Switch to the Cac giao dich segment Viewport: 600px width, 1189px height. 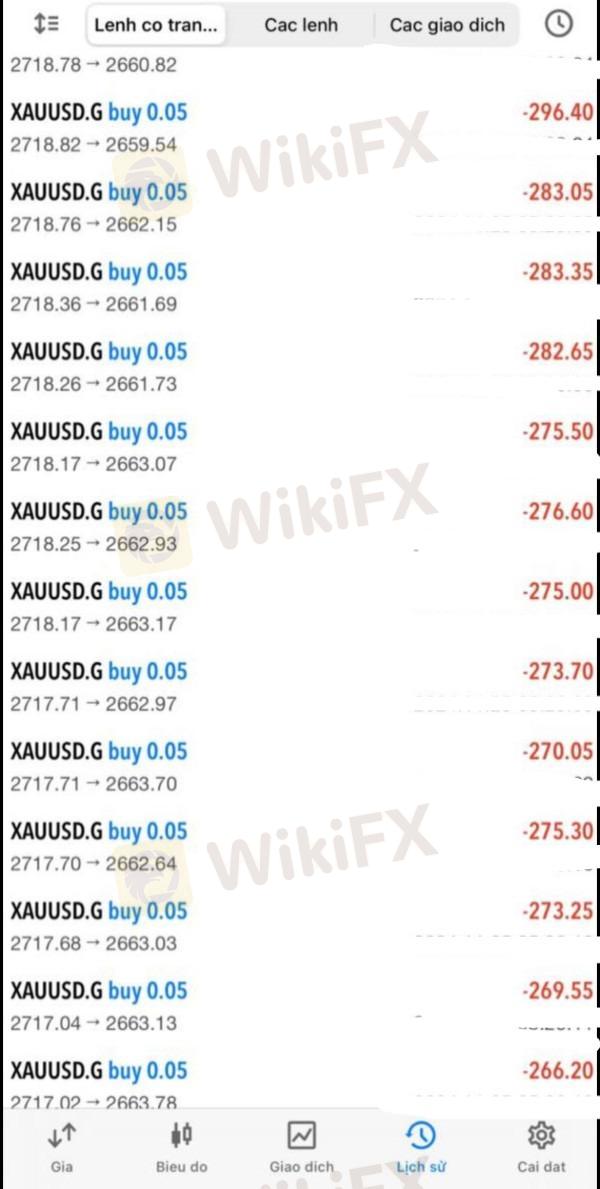pos(447,25)
